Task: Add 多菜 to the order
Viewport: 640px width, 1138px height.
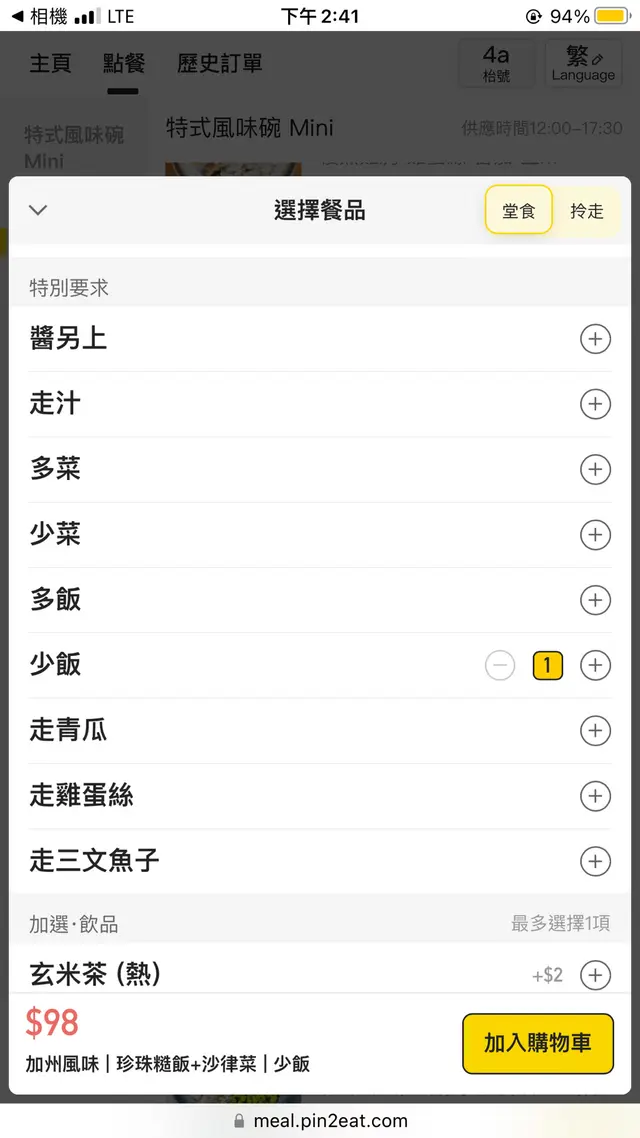Action: pos(595,469)
